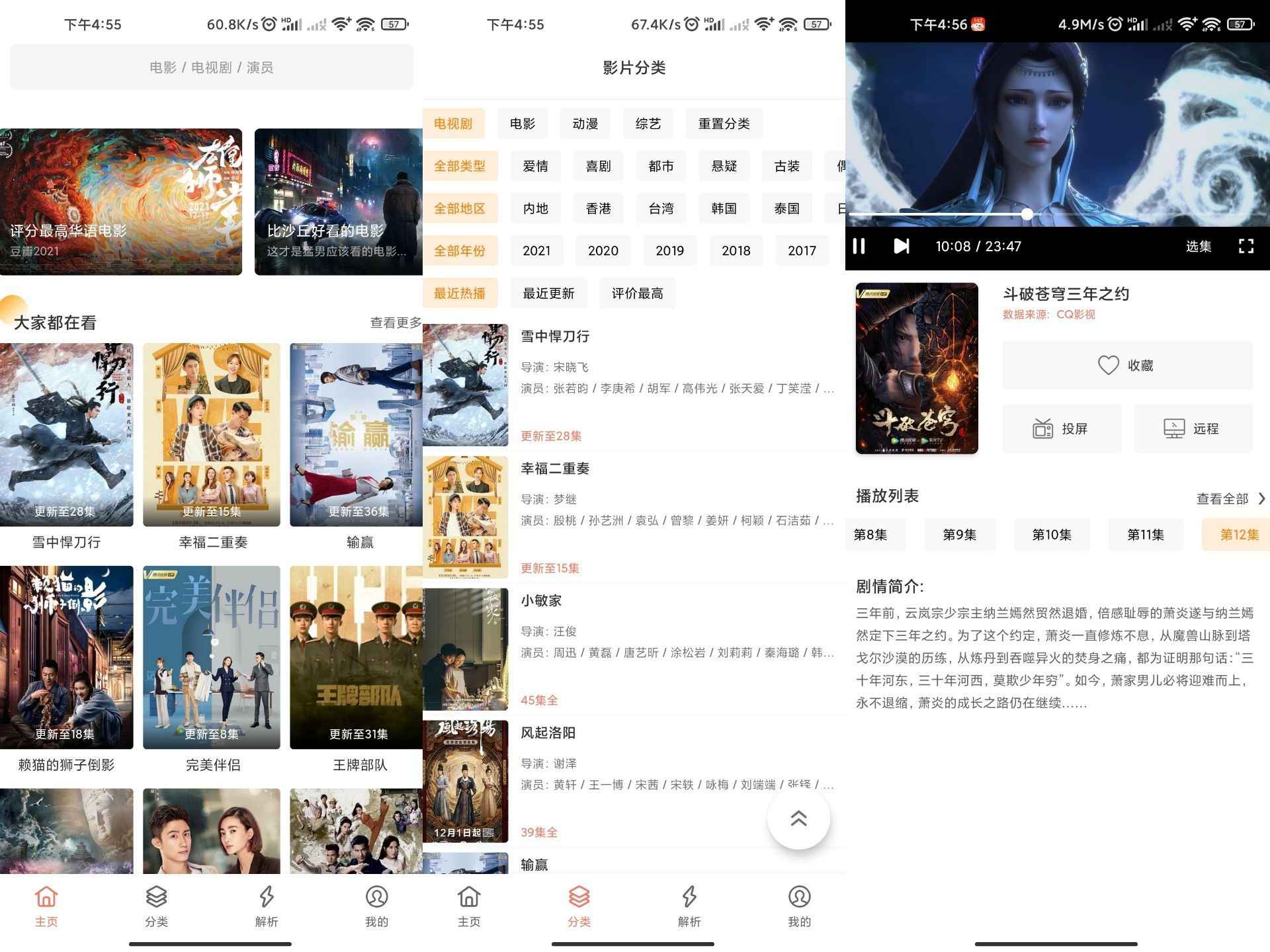Enter fullscreen video mode
This screenshot has width=1270, height=952.
tap(1246, 246)
